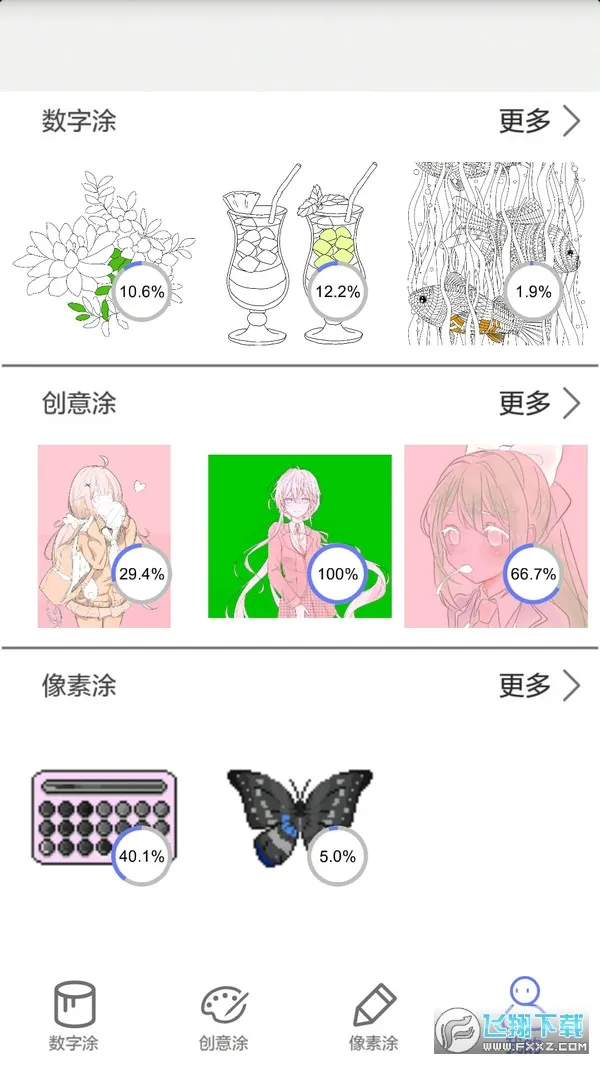
Task: Open the pixel butterfly art at 5.0%
Action: pyautogui.click(x=299, y=817)
